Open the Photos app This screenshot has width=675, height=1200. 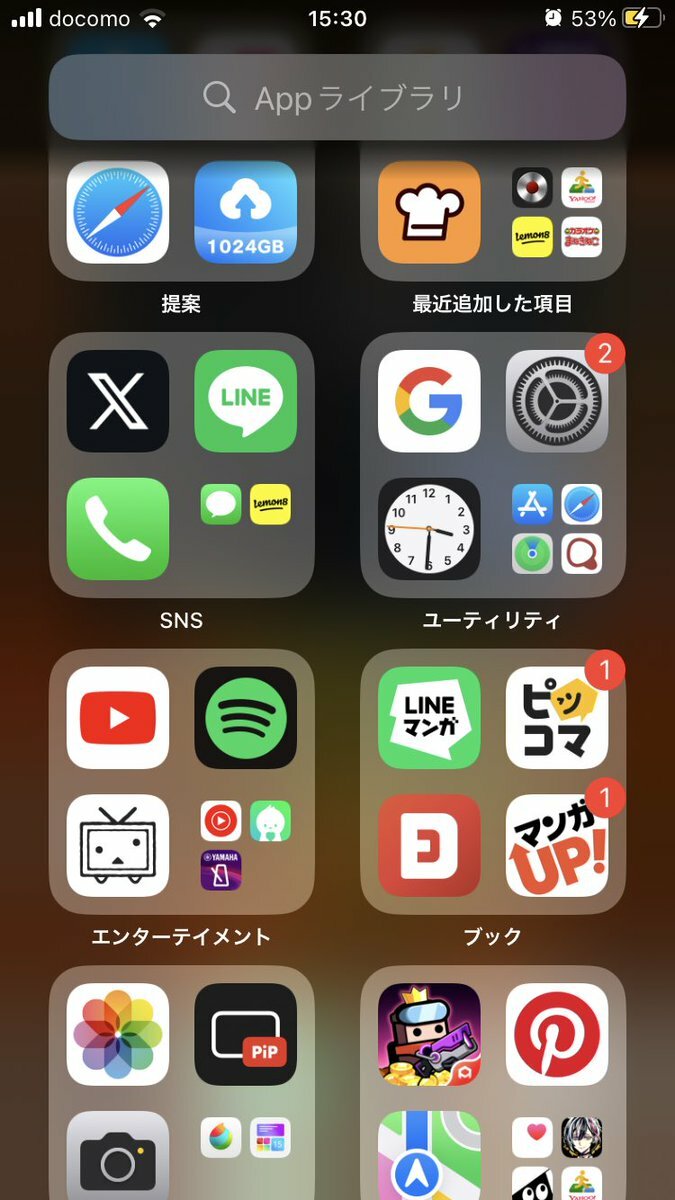tap(117, 1034)
